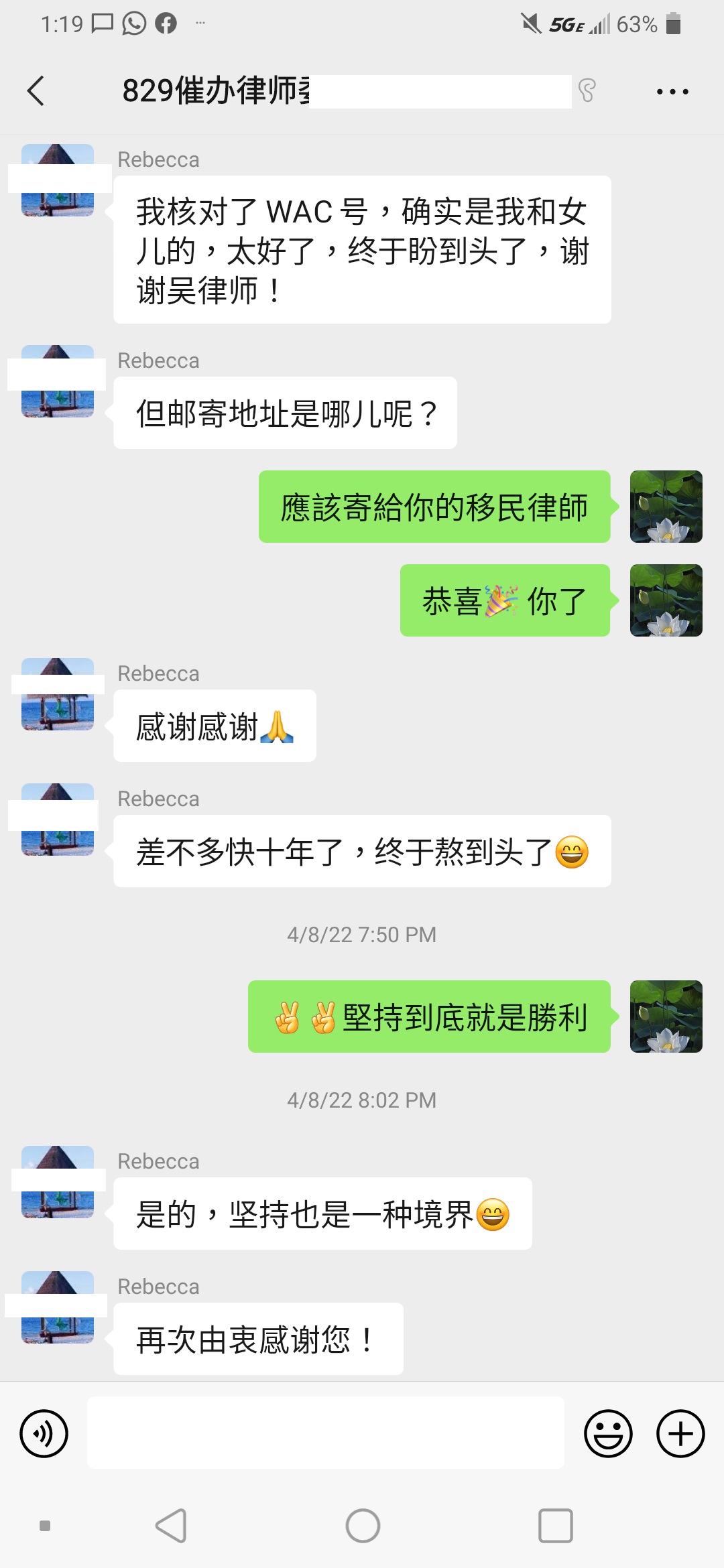Open the plus attachment menu

tap(680, 1433)
